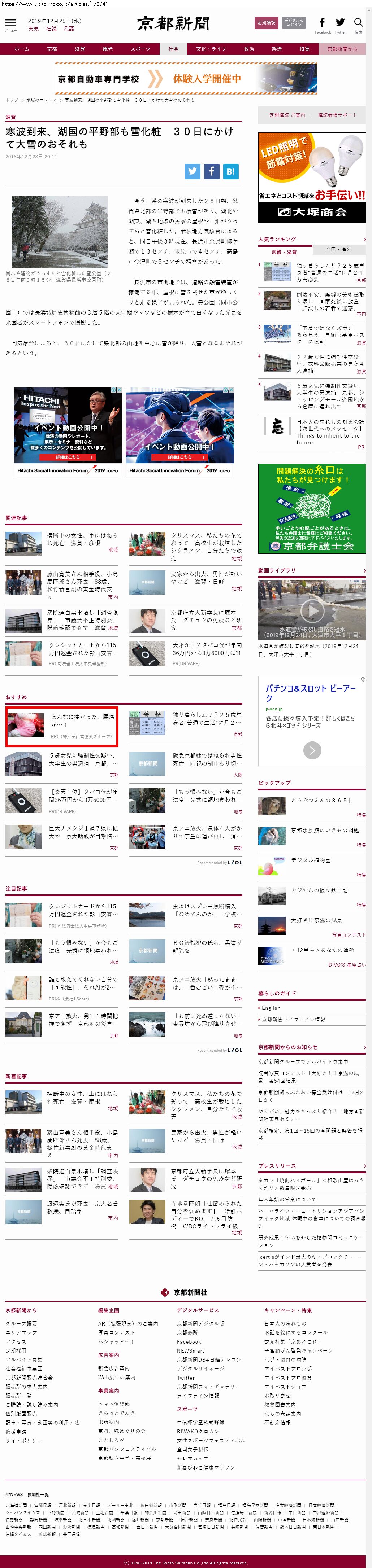Viewport: 372px width, 1568px height.
Task: Open the 定期購読 subscription button
Action: [x=266, y=23]
